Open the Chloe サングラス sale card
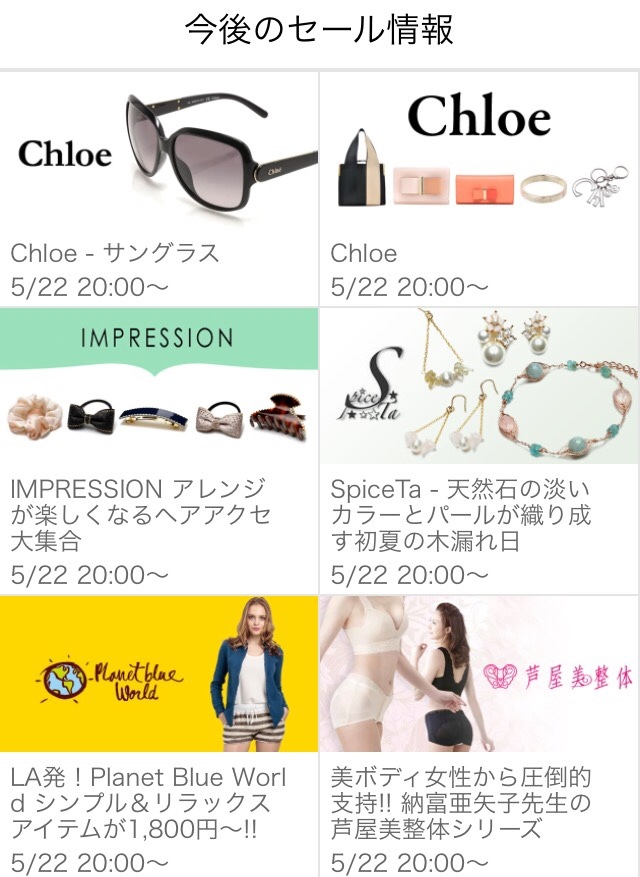 159,188
